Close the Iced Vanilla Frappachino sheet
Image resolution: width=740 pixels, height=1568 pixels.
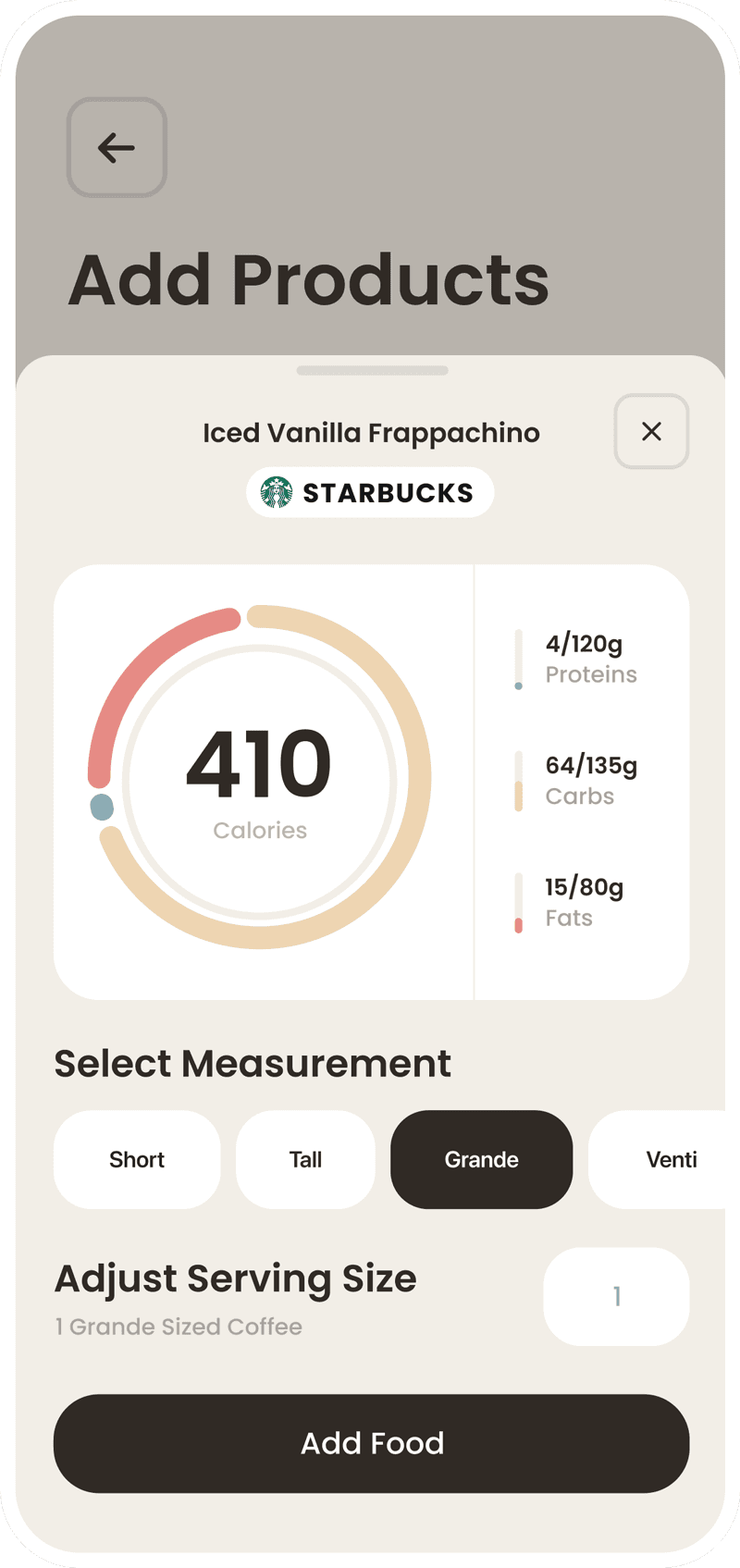click(x=651, y=431)
